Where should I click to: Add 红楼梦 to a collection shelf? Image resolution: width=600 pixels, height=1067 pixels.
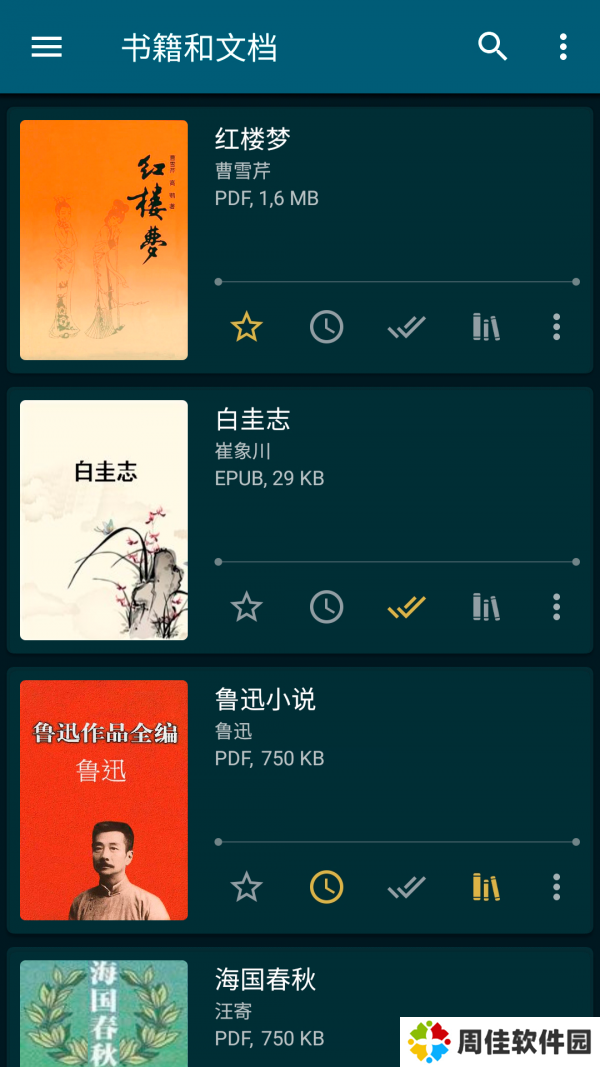coord(486,327)
